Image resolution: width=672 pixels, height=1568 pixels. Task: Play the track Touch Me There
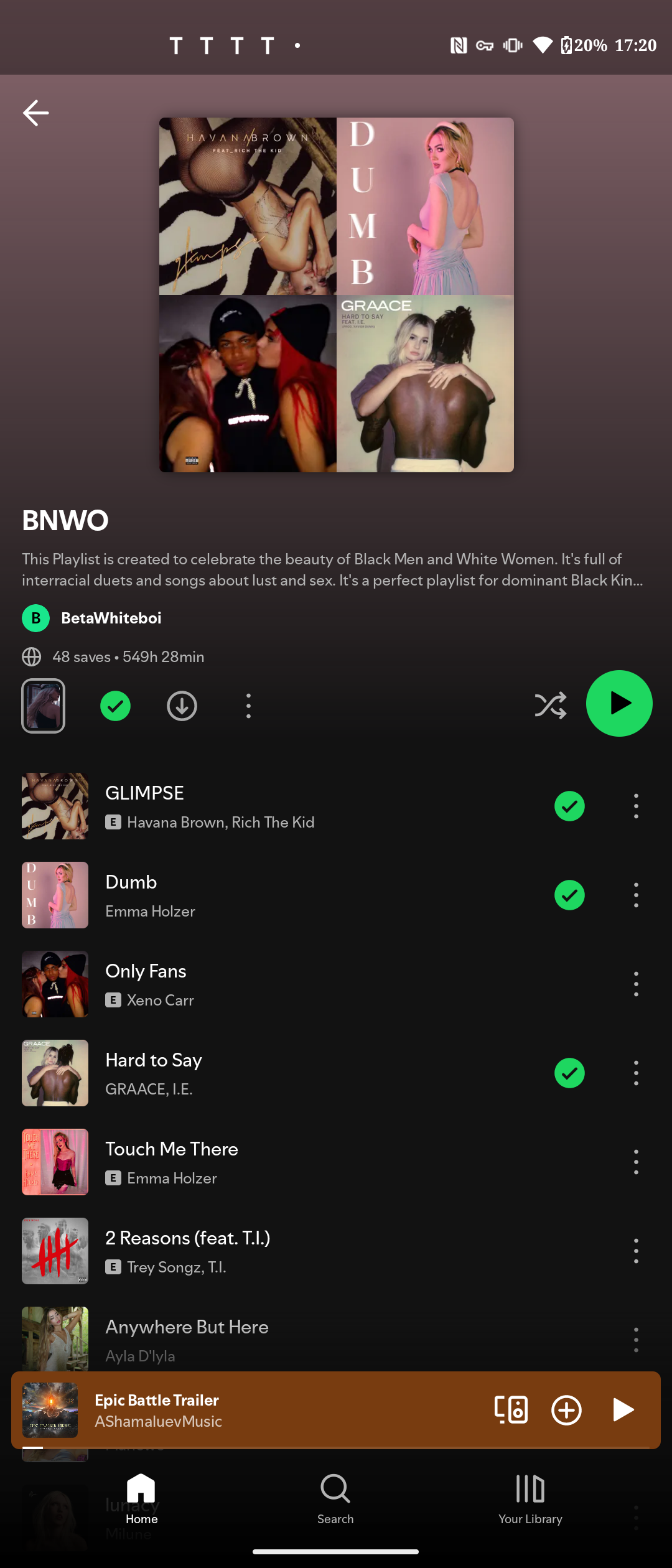[x=249, y=1162]
